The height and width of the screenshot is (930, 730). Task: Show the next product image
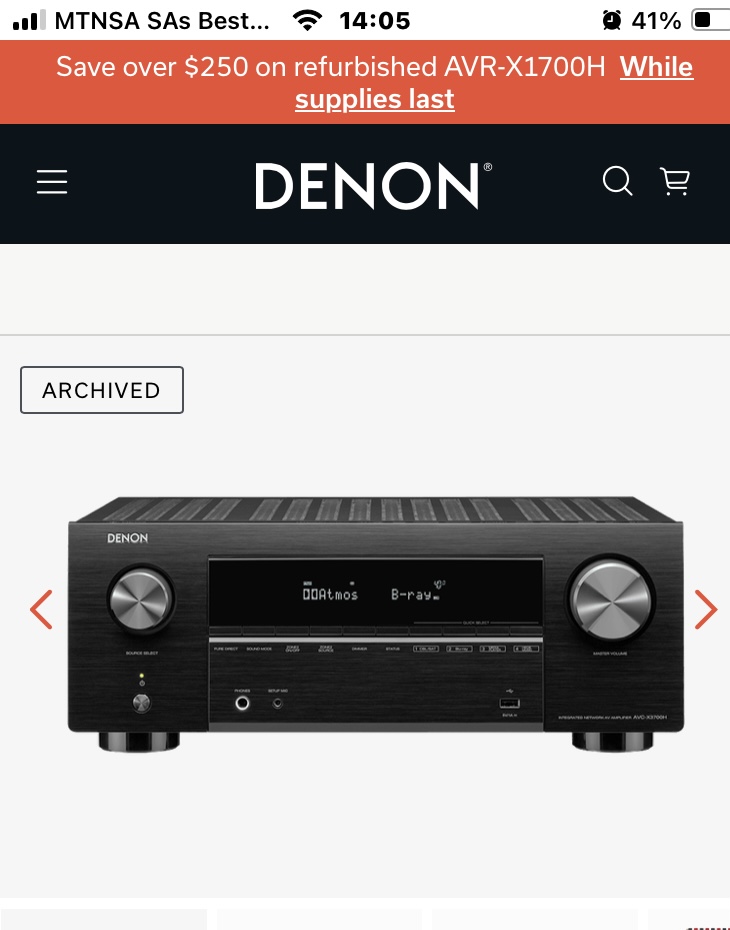tap(705, 608)
